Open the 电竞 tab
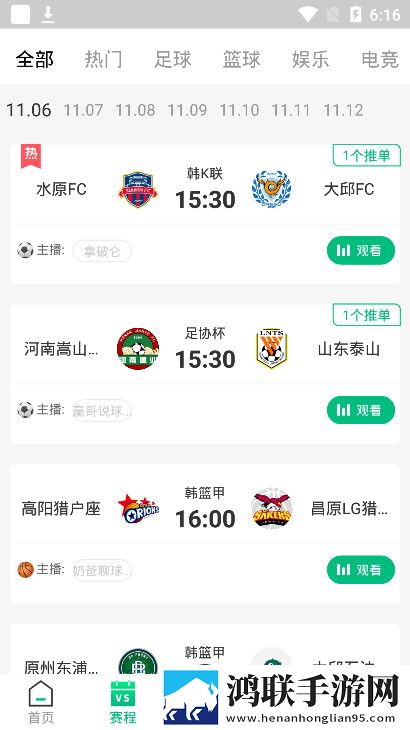Screen dimensions: 410x730 [380, 60]
